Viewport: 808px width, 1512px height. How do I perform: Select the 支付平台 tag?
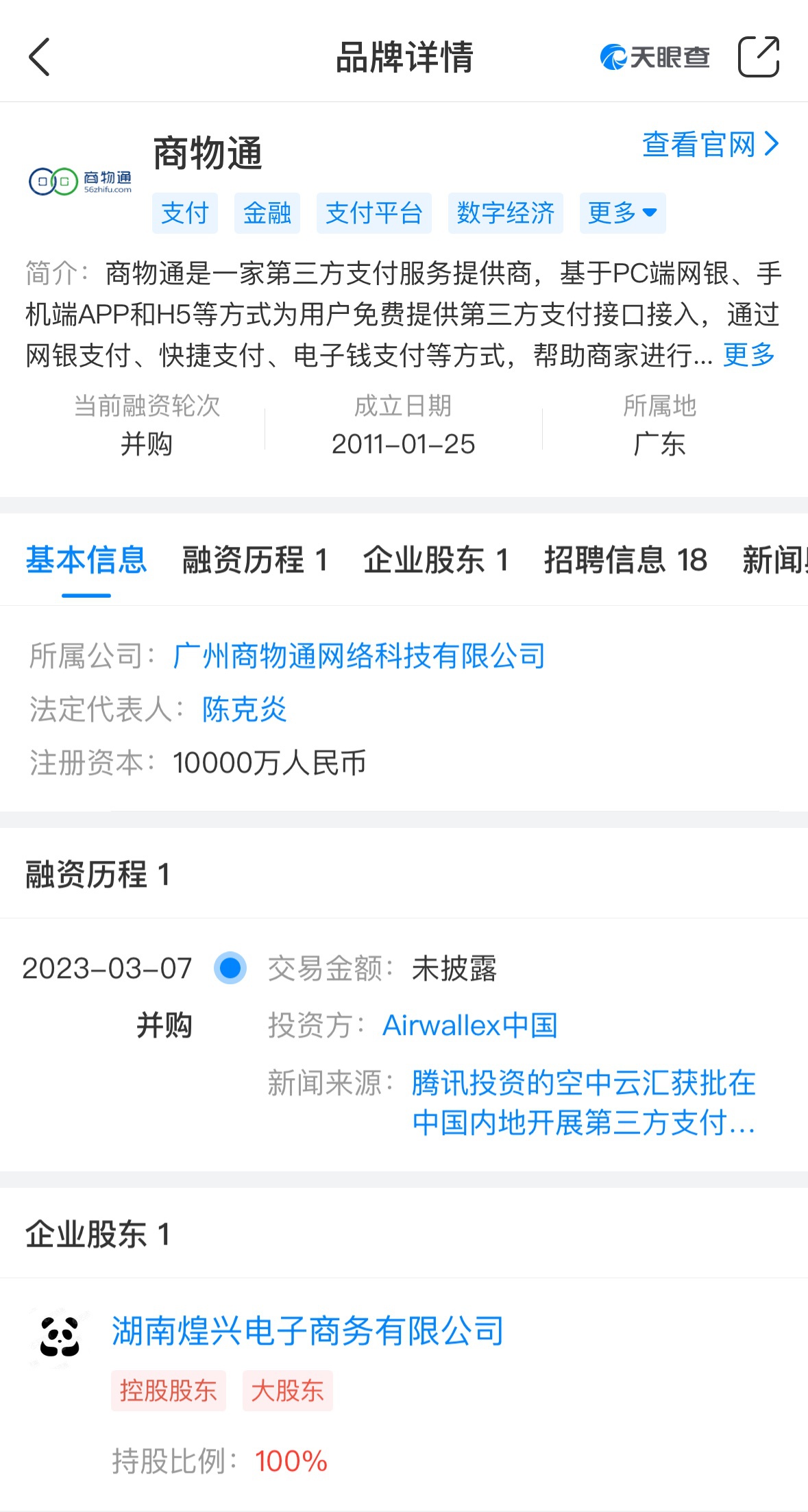point(374,213)
